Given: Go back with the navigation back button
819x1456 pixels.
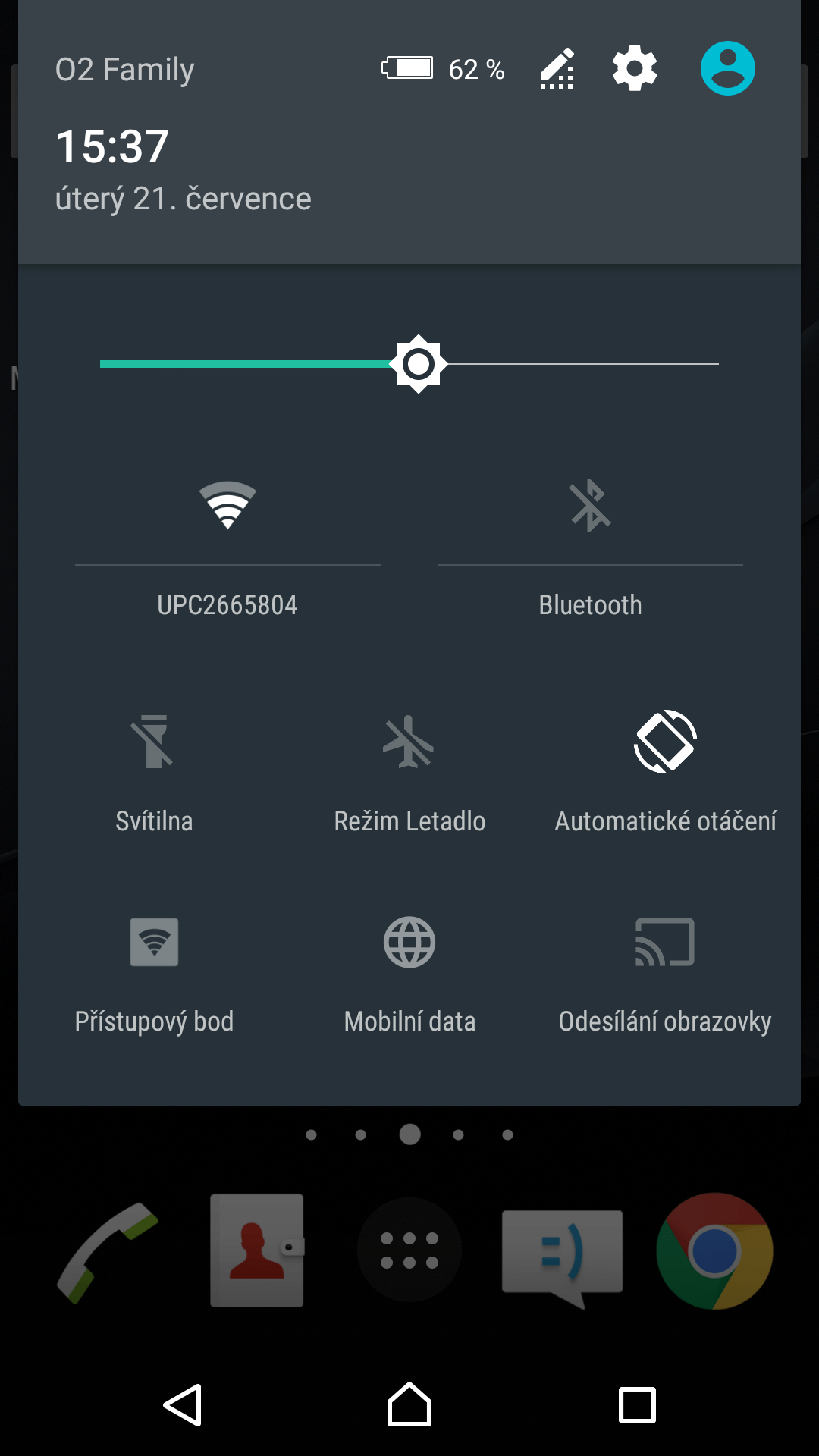Looking at the screenshot, I should (x=183, y=1405).
